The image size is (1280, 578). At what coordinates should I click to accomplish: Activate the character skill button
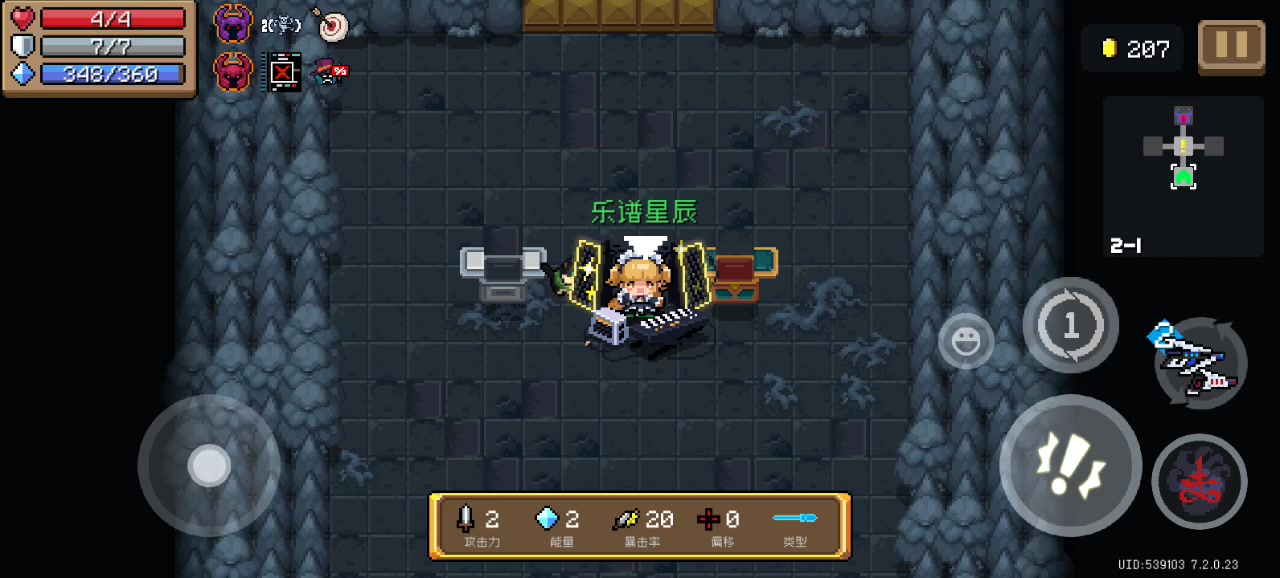click(x=1199, y=482)
